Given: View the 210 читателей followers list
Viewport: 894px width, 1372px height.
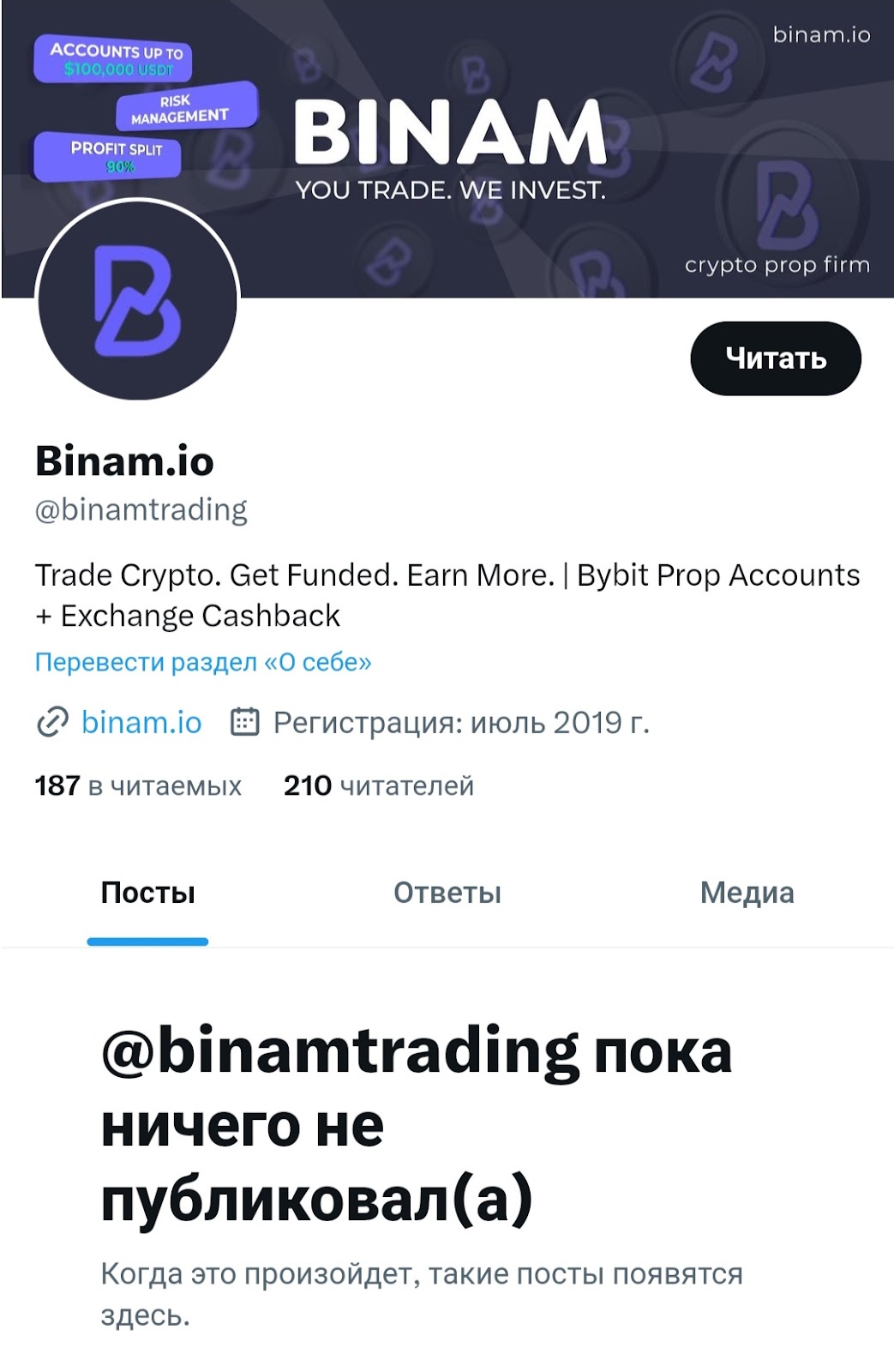Looking at the screenshot, I should point(378,785).
